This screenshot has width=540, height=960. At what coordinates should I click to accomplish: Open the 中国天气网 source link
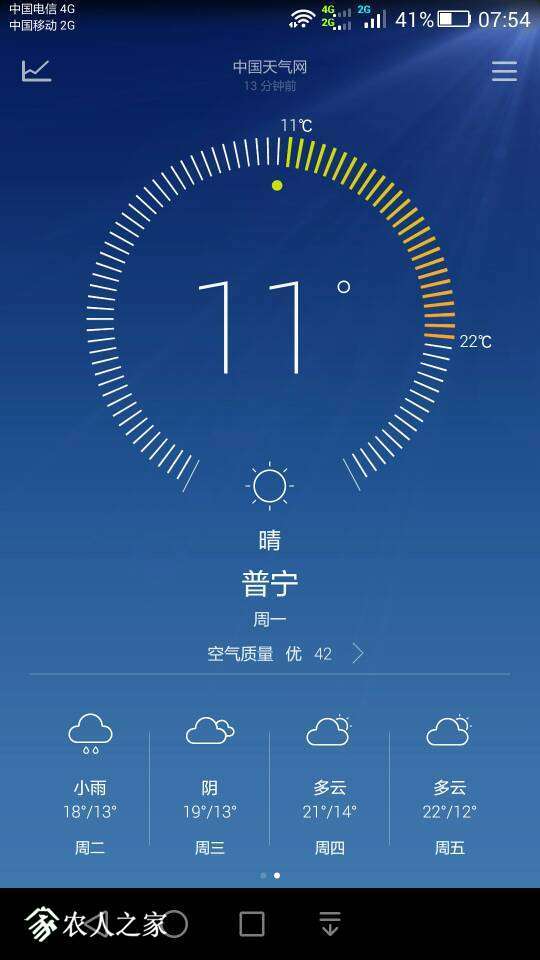pos(269,67)
